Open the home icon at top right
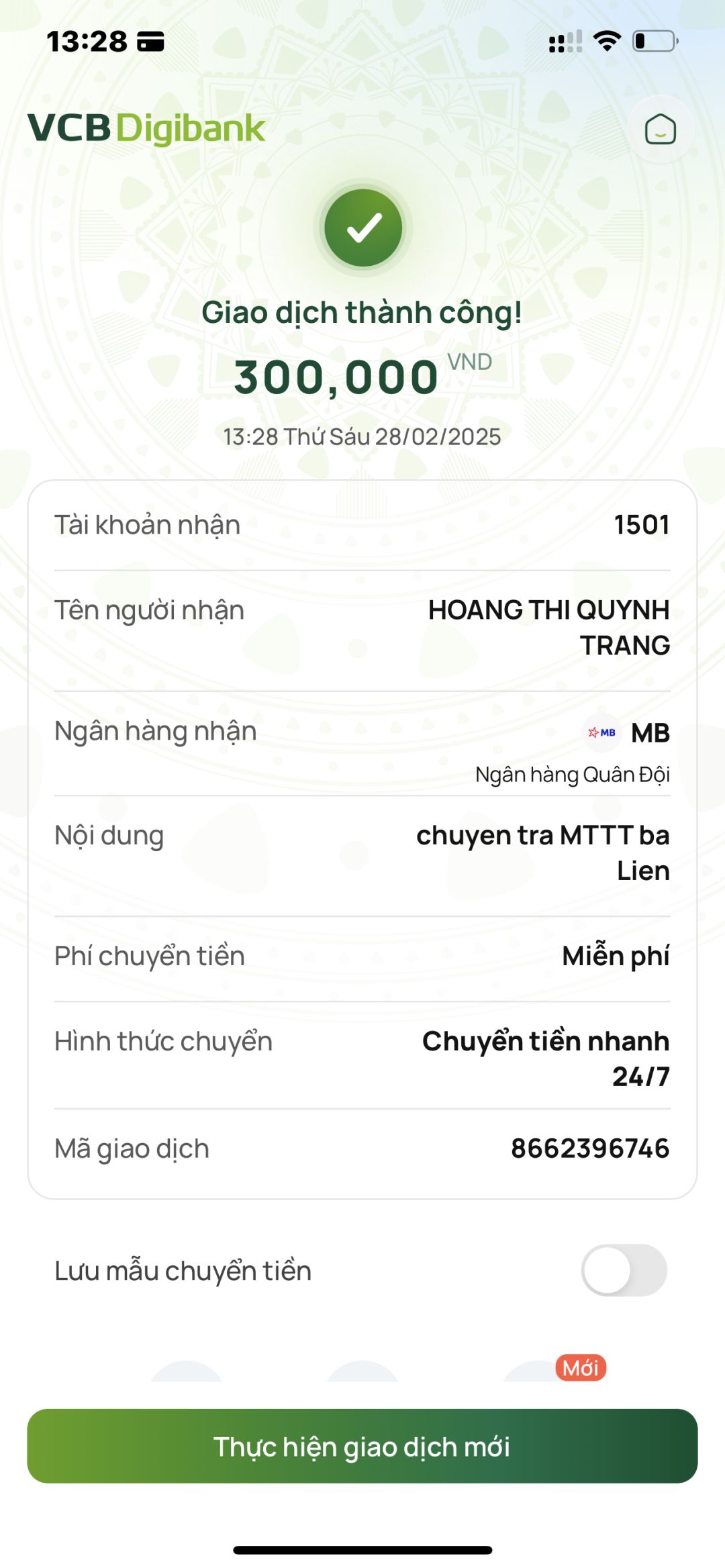Viewport: 725px width, 1568px height. (x=660, y=129)
